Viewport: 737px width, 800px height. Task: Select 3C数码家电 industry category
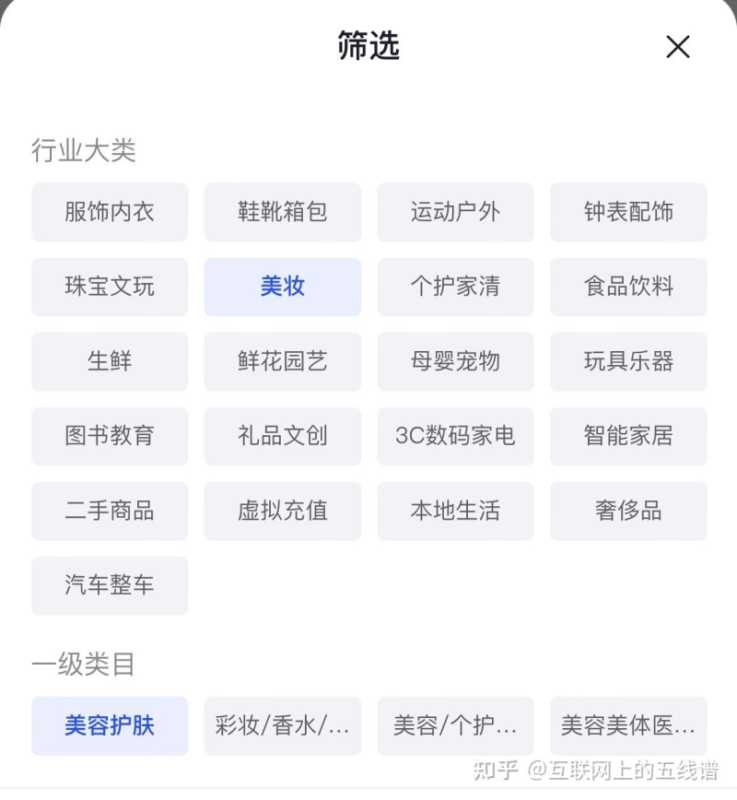(x=455, y=436)
